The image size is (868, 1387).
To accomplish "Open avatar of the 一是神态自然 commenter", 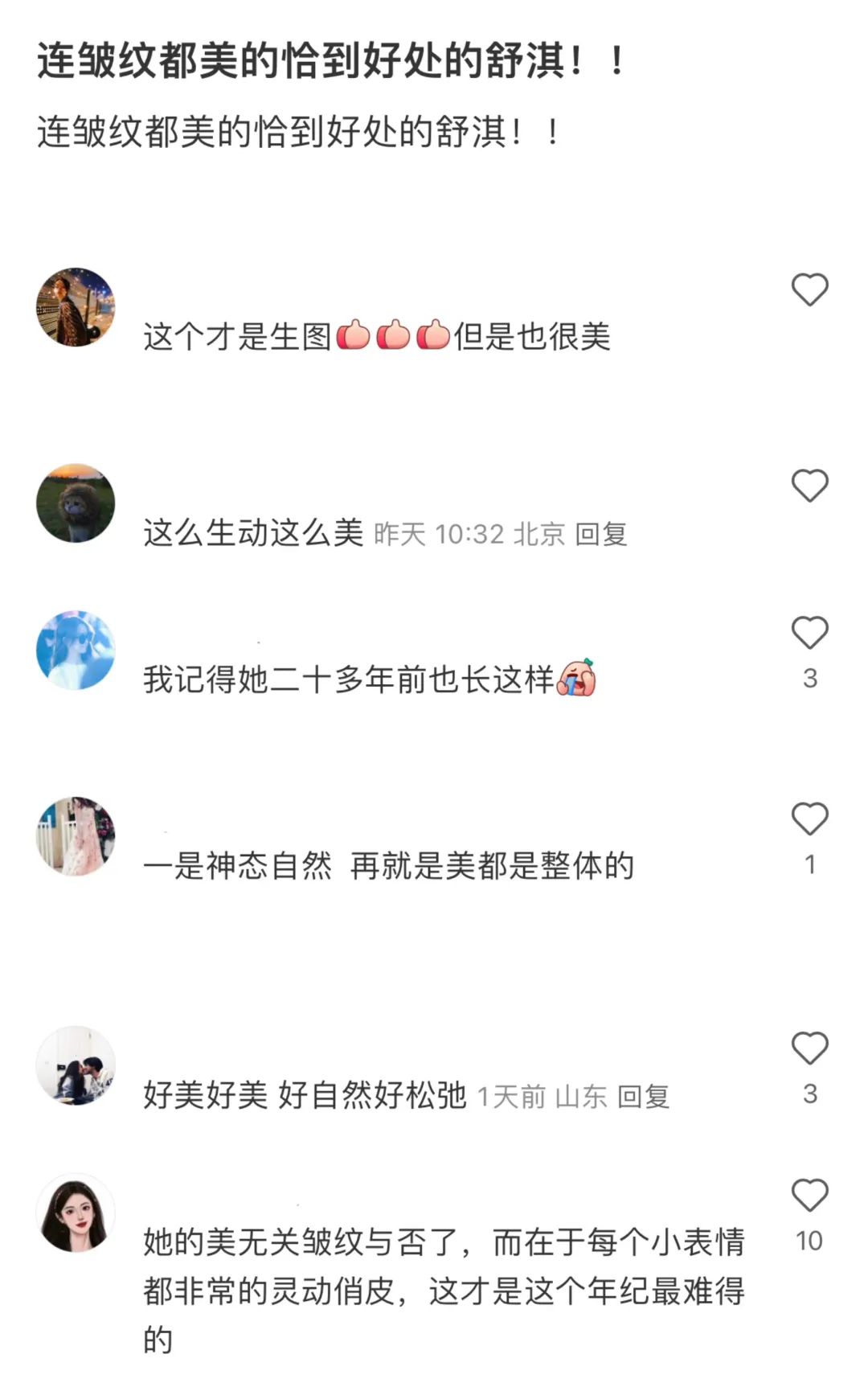I will point(76,836).
